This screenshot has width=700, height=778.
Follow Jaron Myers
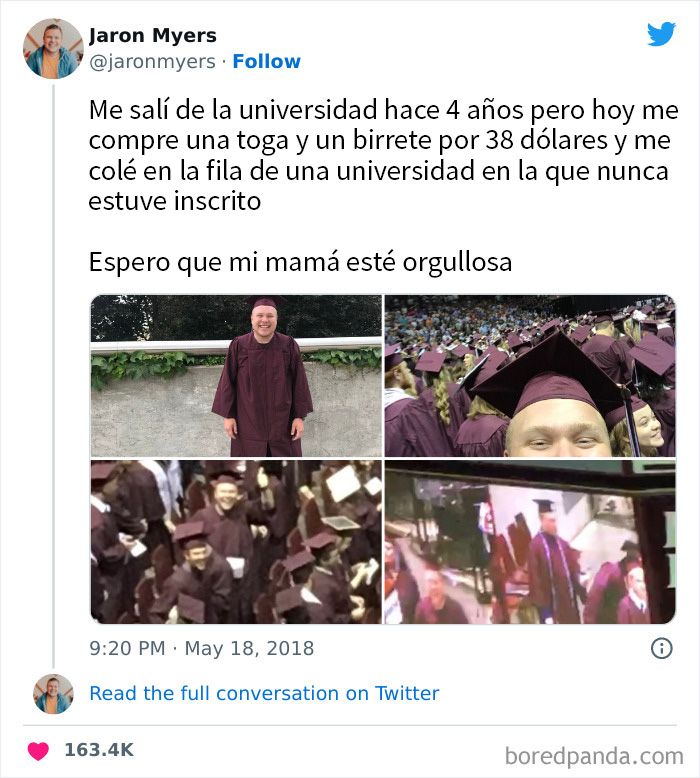click(x=266, y=62)
